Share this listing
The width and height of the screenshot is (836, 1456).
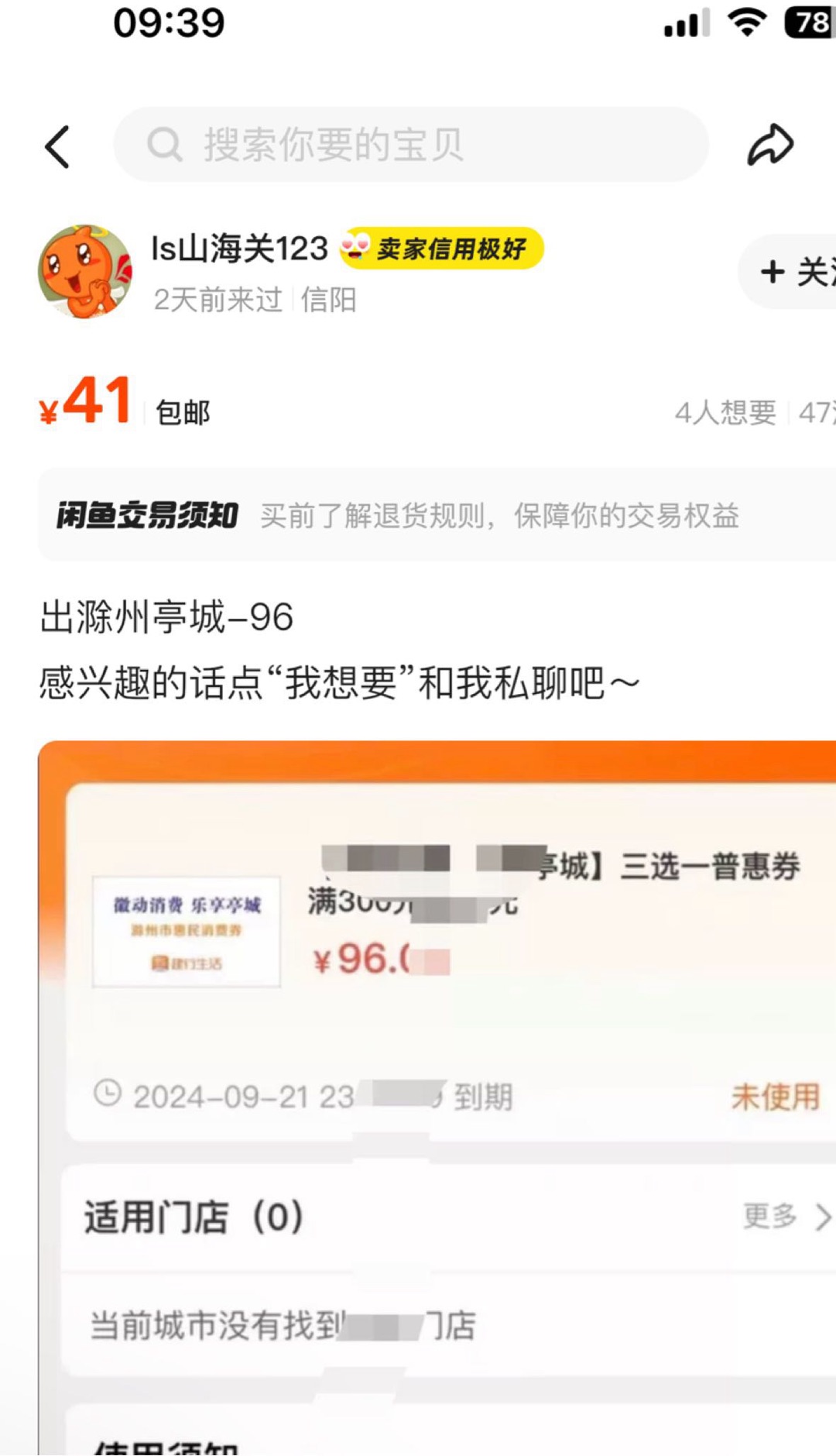(x=770, y=145)
